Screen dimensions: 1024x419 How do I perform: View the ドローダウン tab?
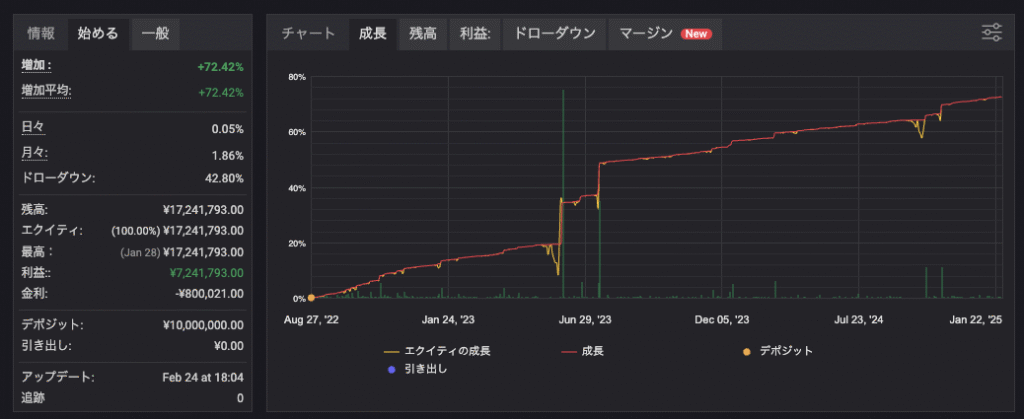click(554, 34)
